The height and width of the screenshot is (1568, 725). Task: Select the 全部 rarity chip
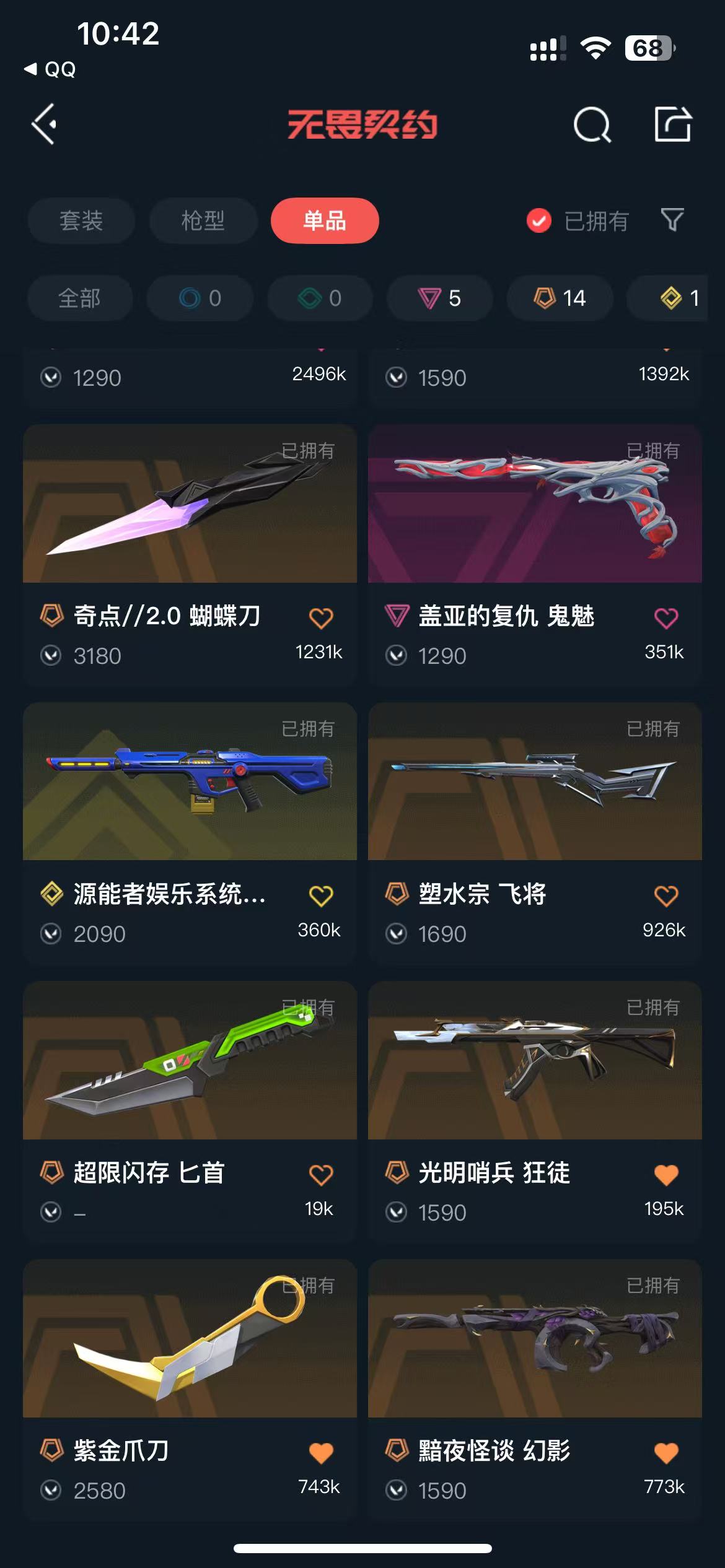[80, 298]
